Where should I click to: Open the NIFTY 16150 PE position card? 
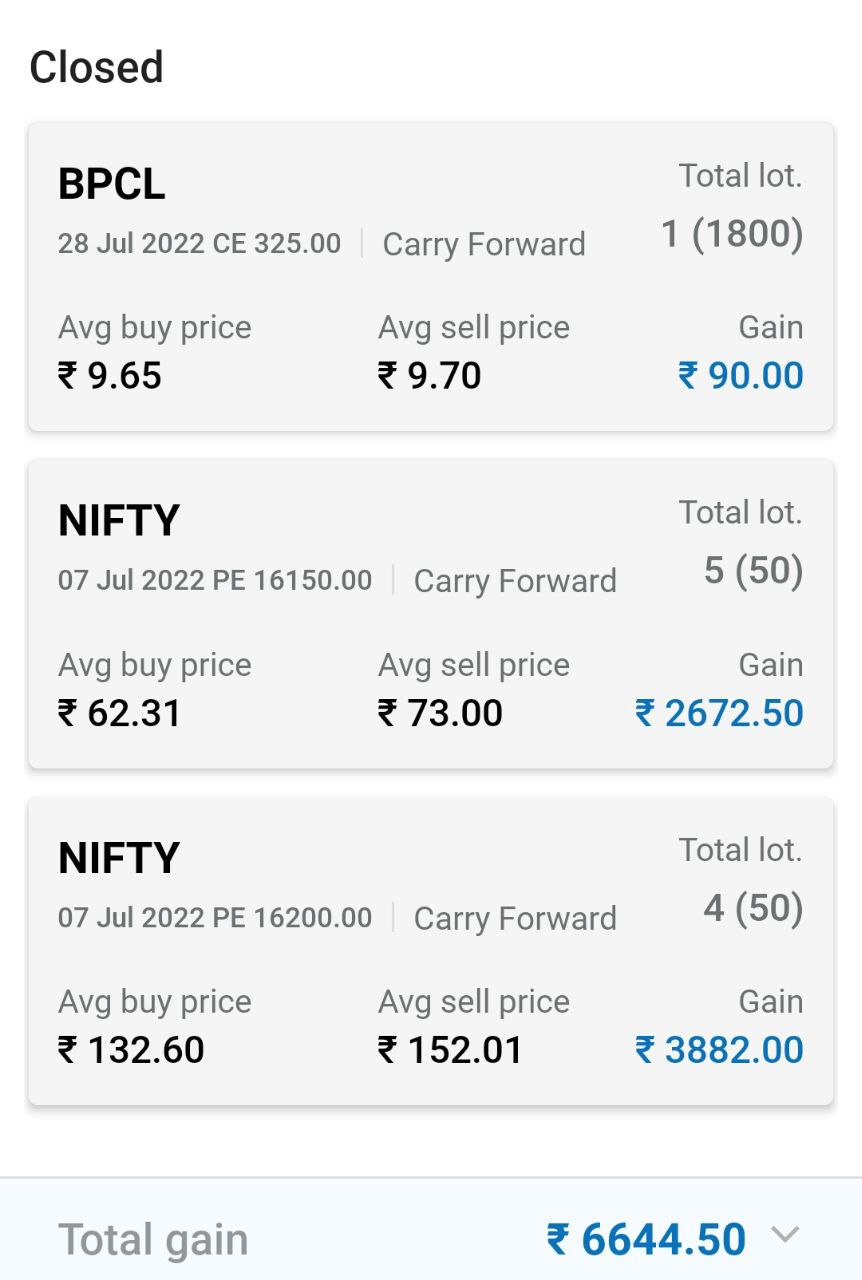pos(430,614)
